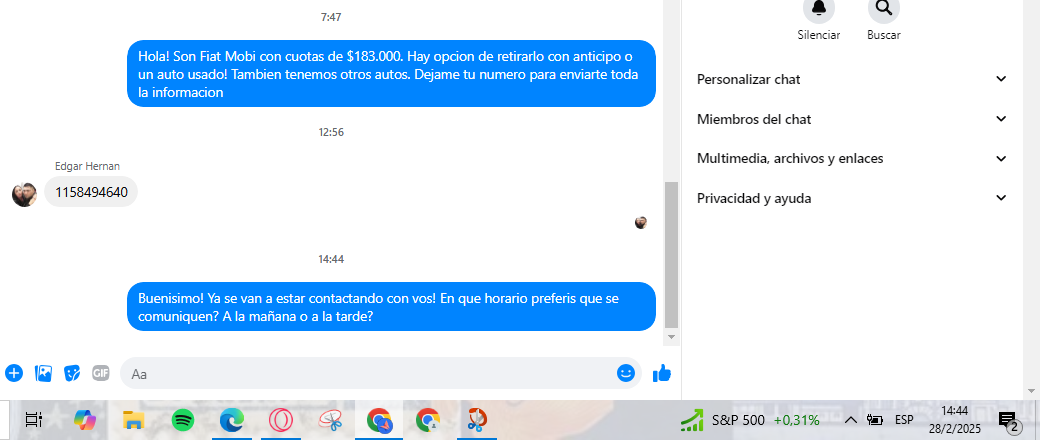1040x440 pixels.
Task: Open more actions plus icon
Action: click(14, 373)
